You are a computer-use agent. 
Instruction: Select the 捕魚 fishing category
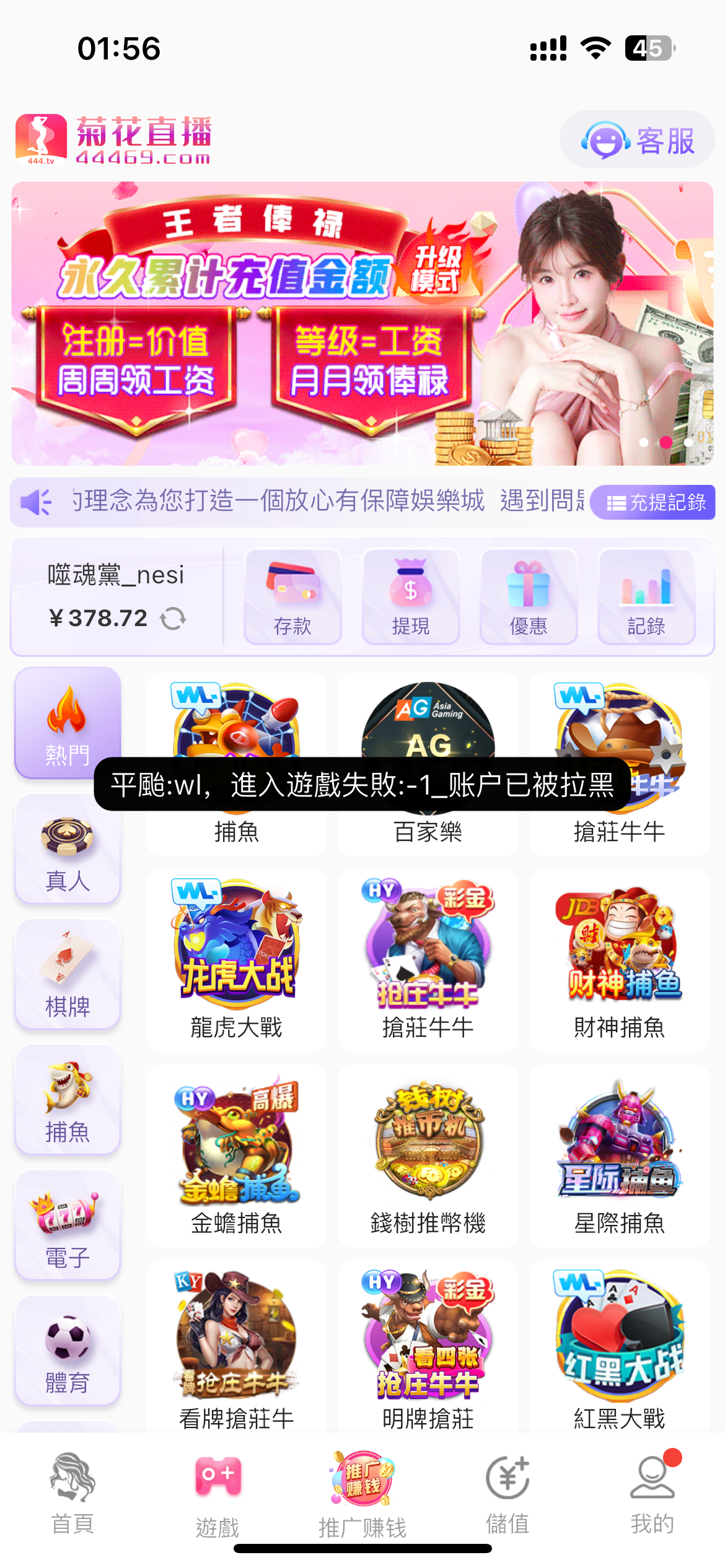(x=68, y=1100)
